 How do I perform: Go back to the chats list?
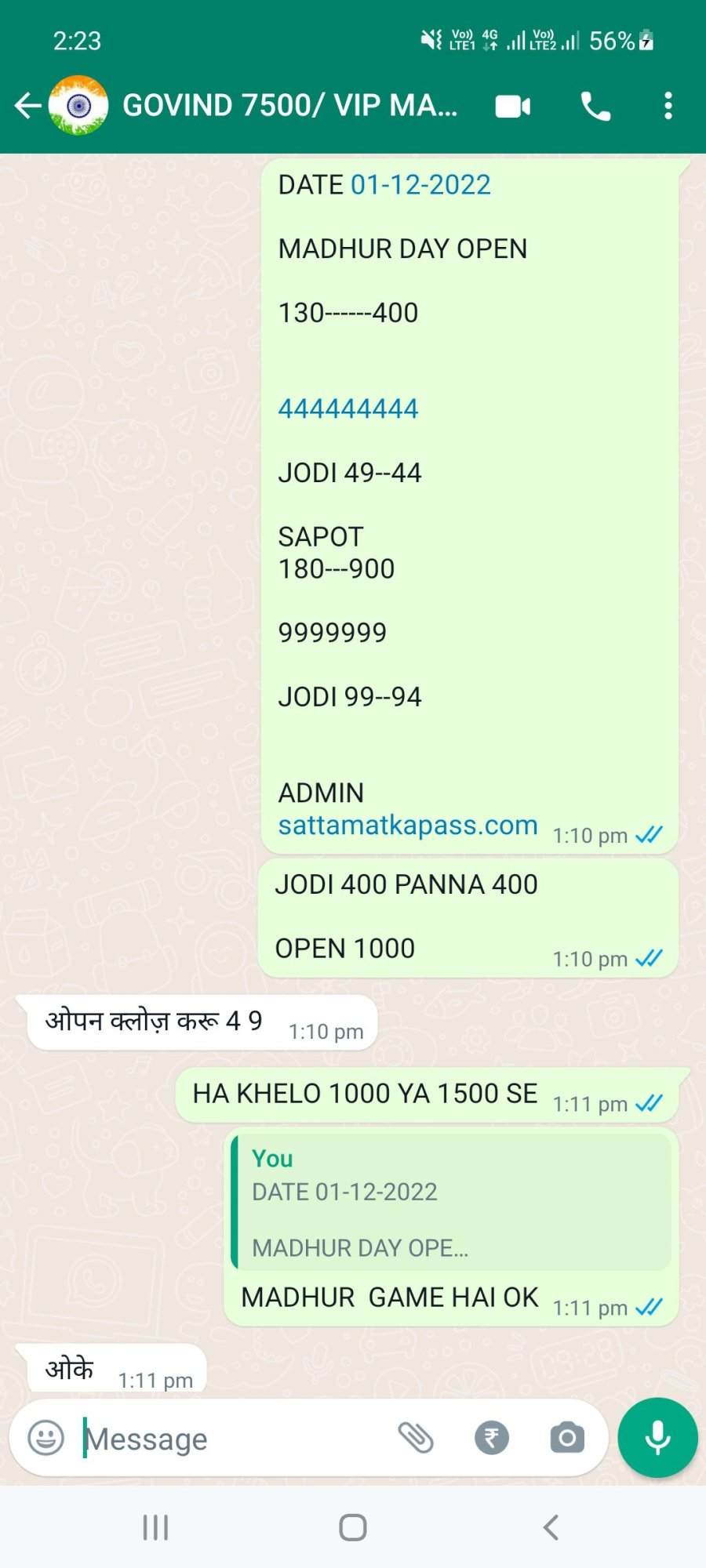pyautogui.click(x=28, y=105)
